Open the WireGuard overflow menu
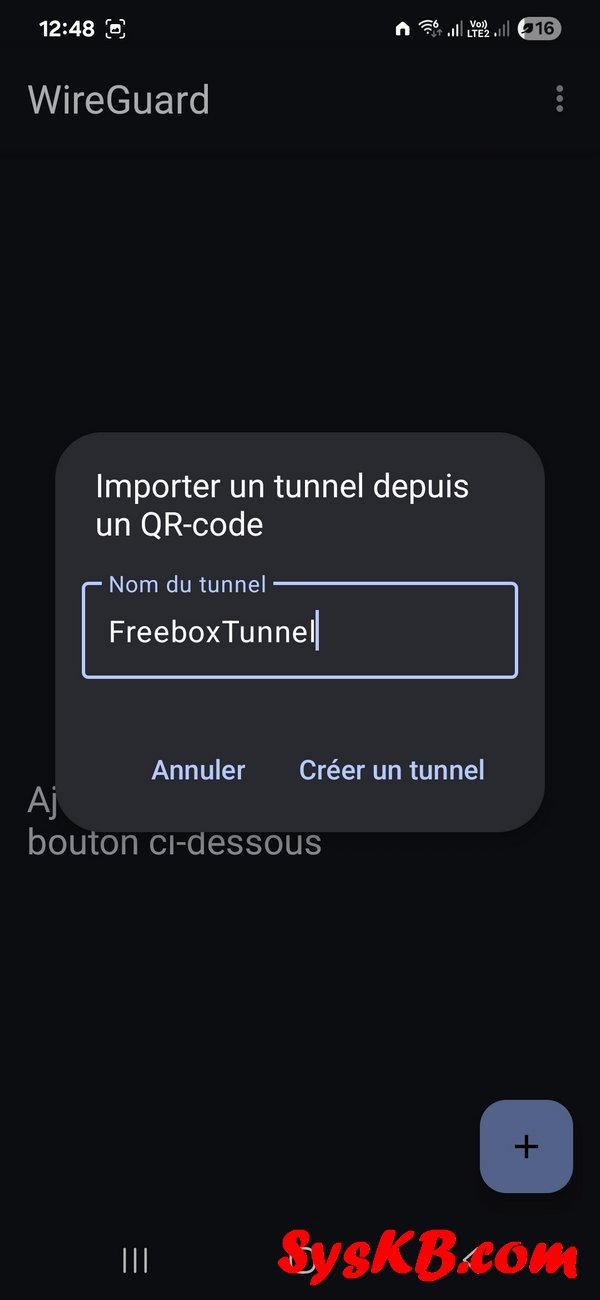Image resolution: width=600 pixels, height=1300 pixels. (x=559, y=99)
